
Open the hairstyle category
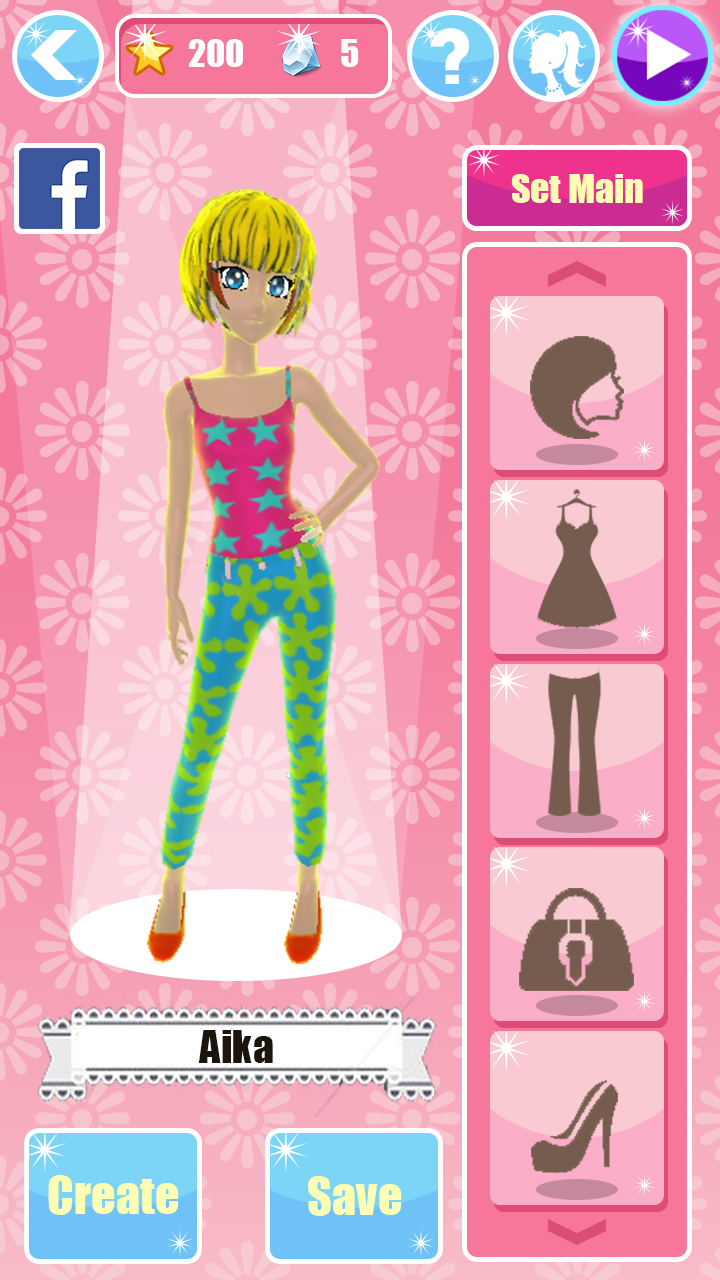click(x=577, y=384)
